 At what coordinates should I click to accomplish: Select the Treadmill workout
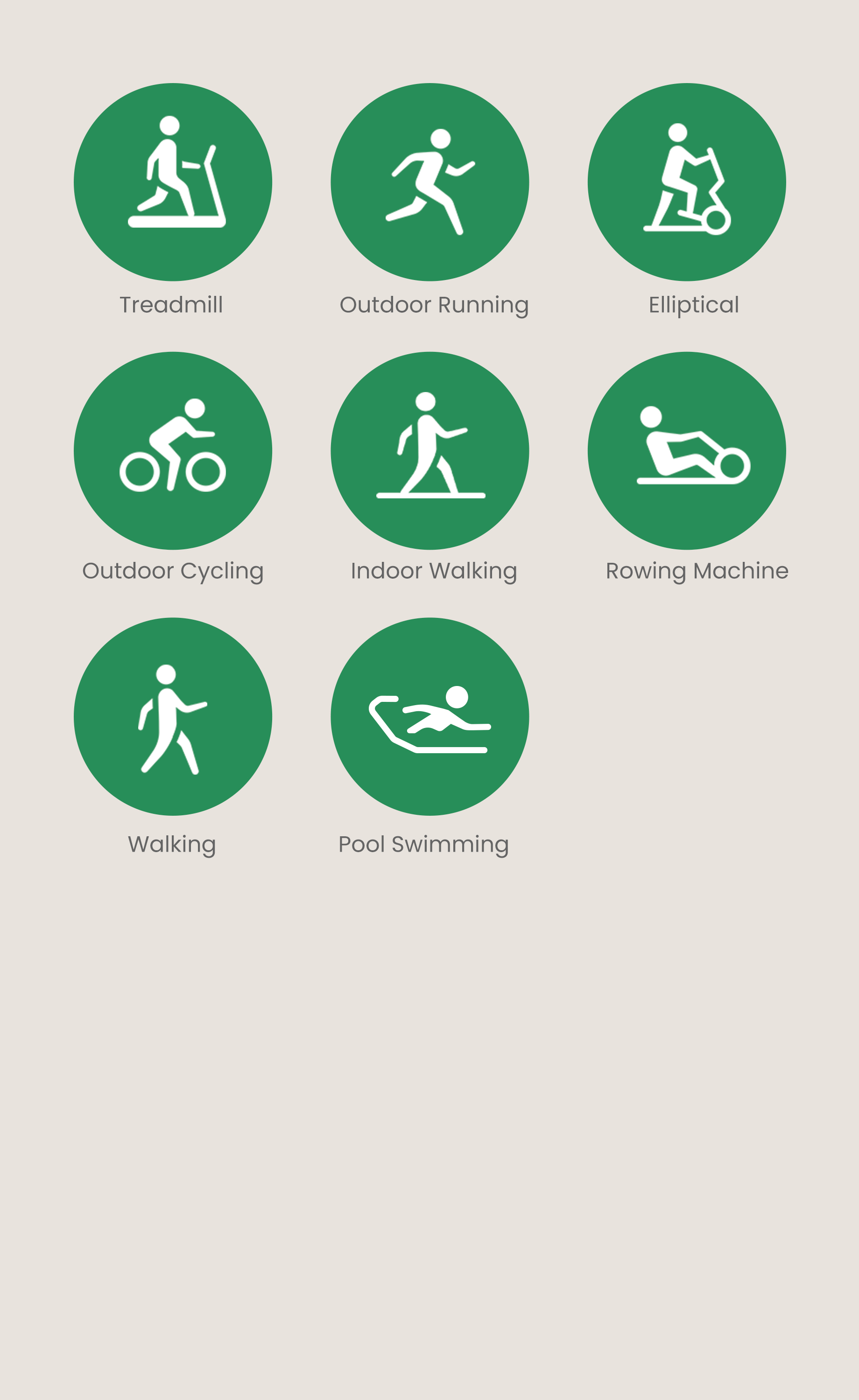tap(173, 182)
